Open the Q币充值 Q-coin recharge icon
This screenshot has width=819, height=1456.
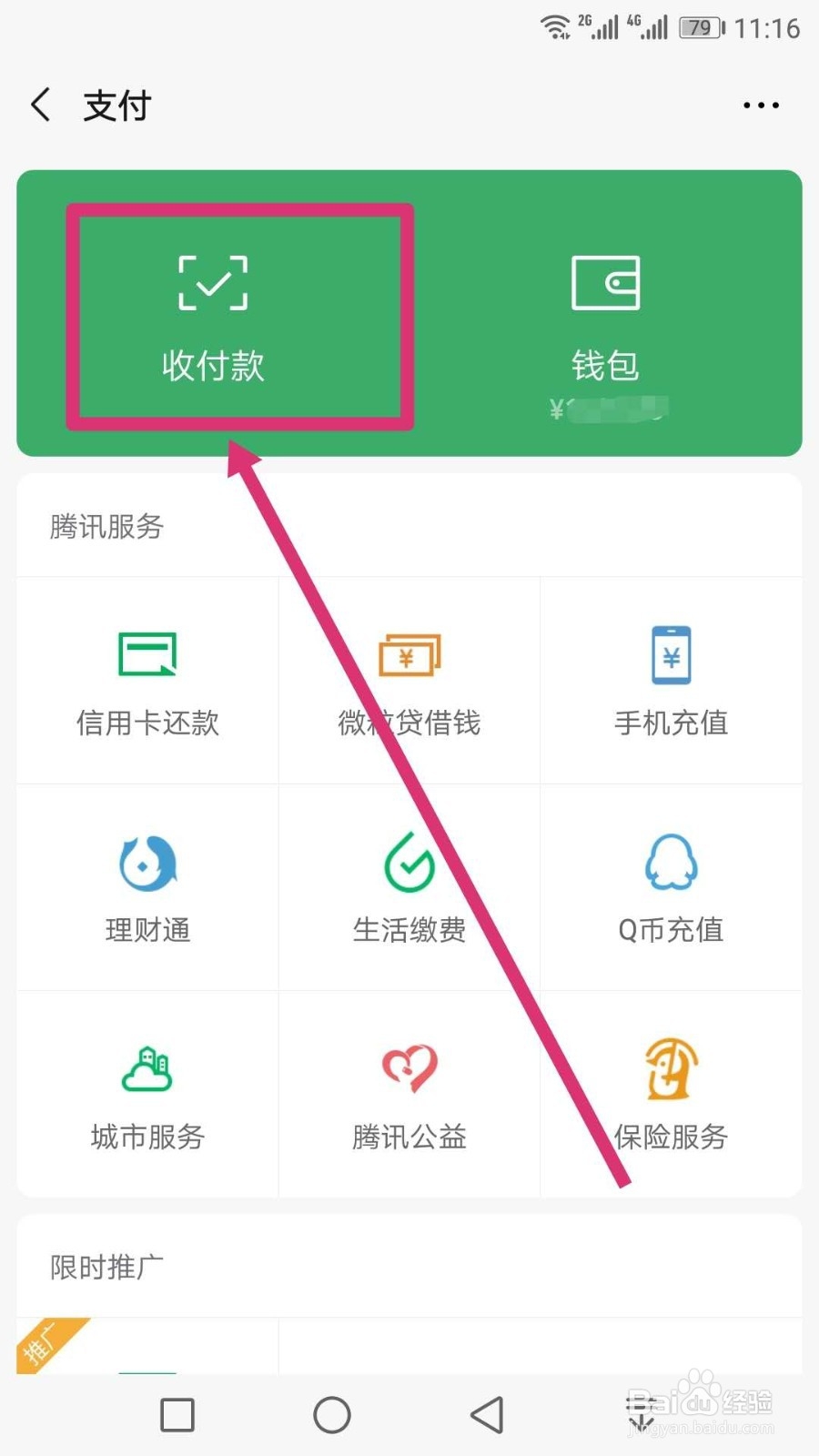point(670,887)
